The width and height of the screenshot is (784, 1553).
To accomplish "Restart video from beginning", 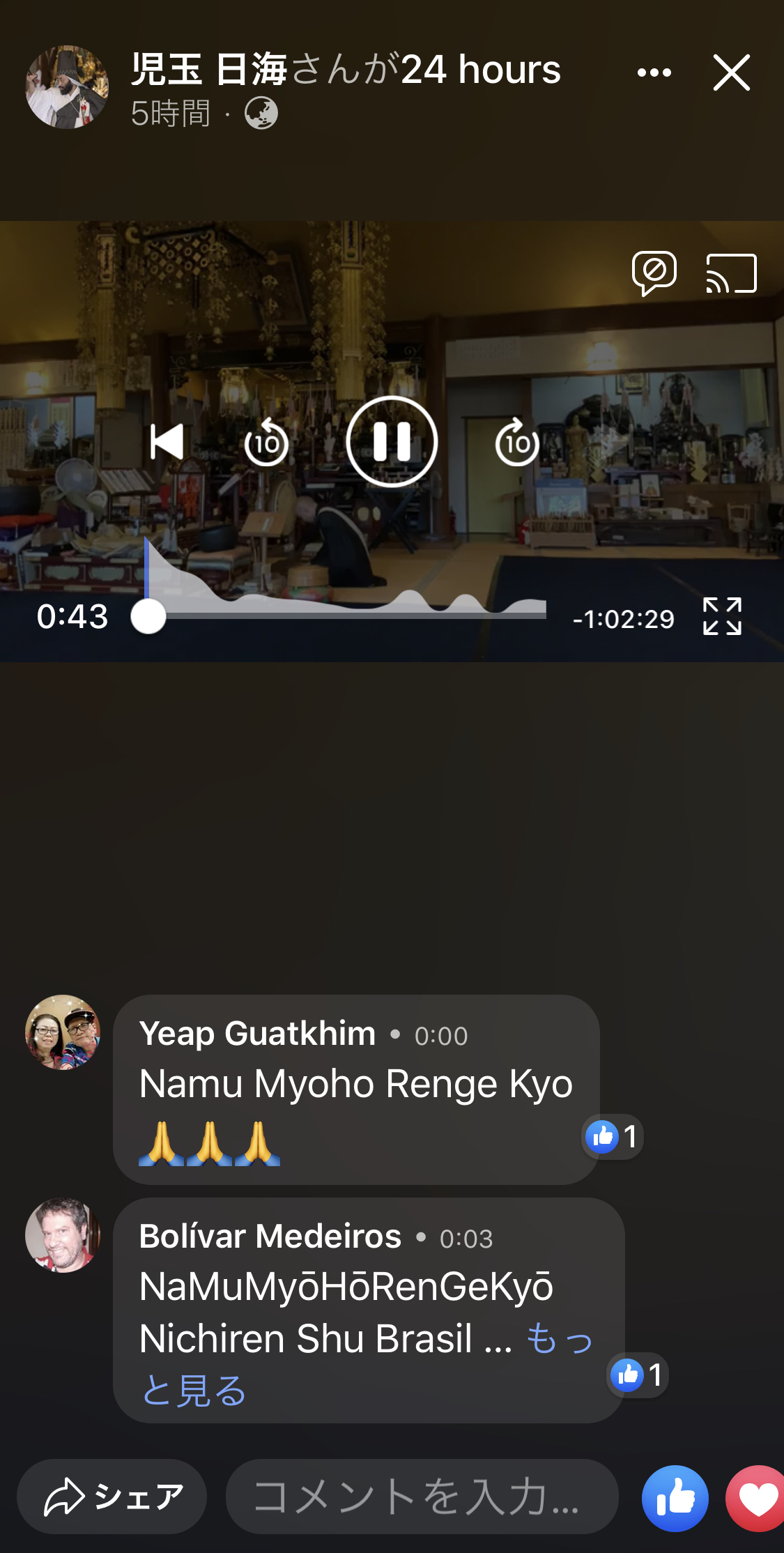I will coord(167,442).
